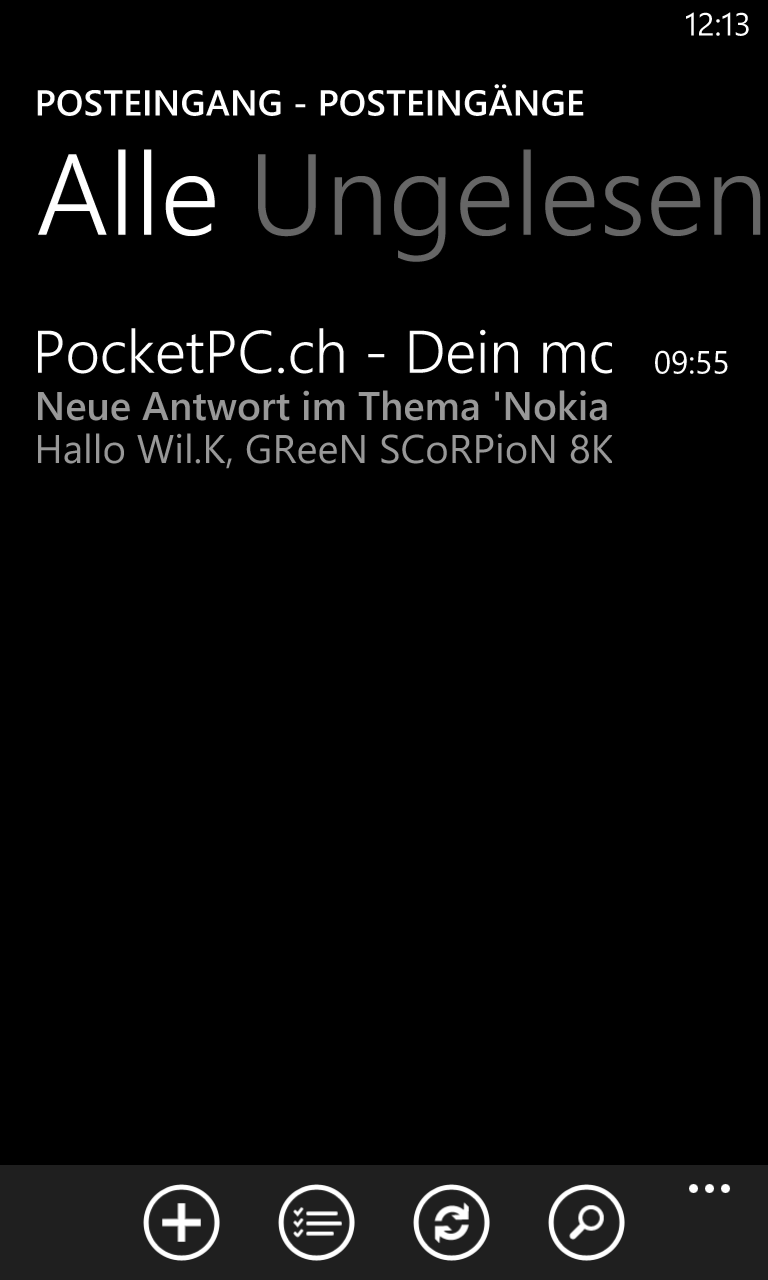Sync the inbox with the refresh icon
768x1280 pixels.
coord(452,1222)
